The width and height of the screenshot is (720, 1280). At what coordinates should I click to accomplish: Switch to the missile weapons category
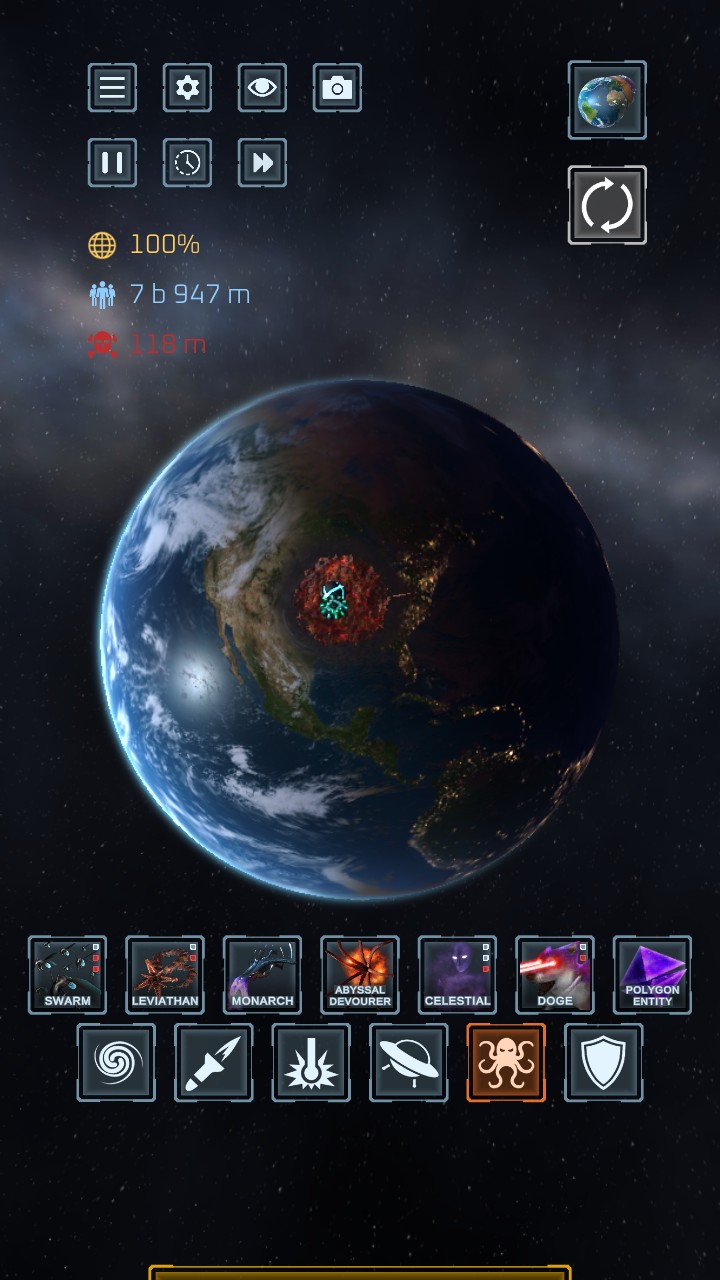coord(213,1062)
